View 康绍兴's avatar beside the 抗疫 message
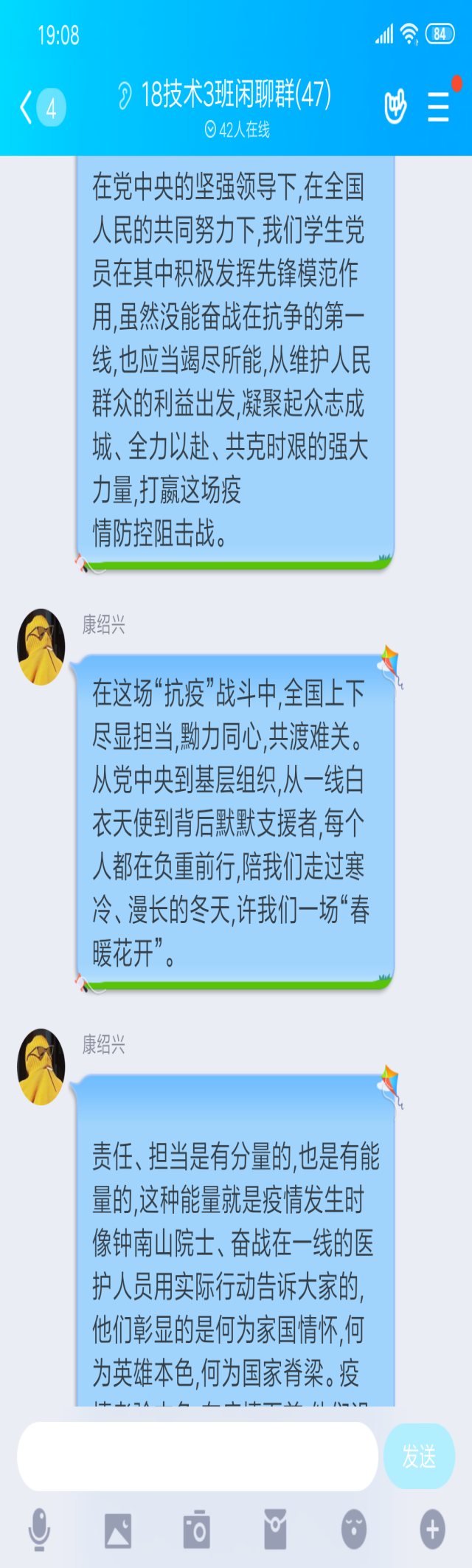The width and height of the screenshot is (472, 1568). [x=41, y=647]
